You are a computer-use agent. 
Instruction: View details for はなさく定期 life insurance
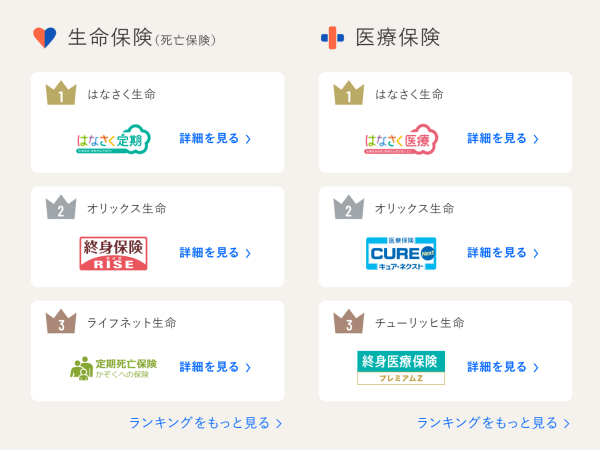(x=214, y=139)
